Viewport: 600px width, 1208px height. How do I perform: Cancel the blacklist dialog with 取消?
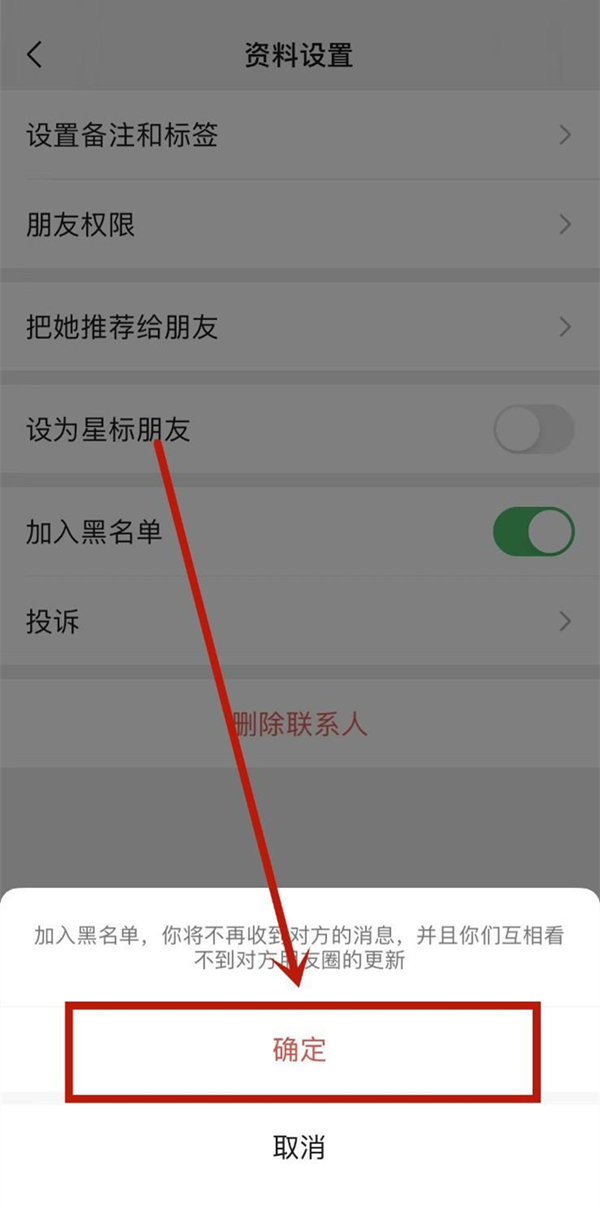[x=300, y=1147]
